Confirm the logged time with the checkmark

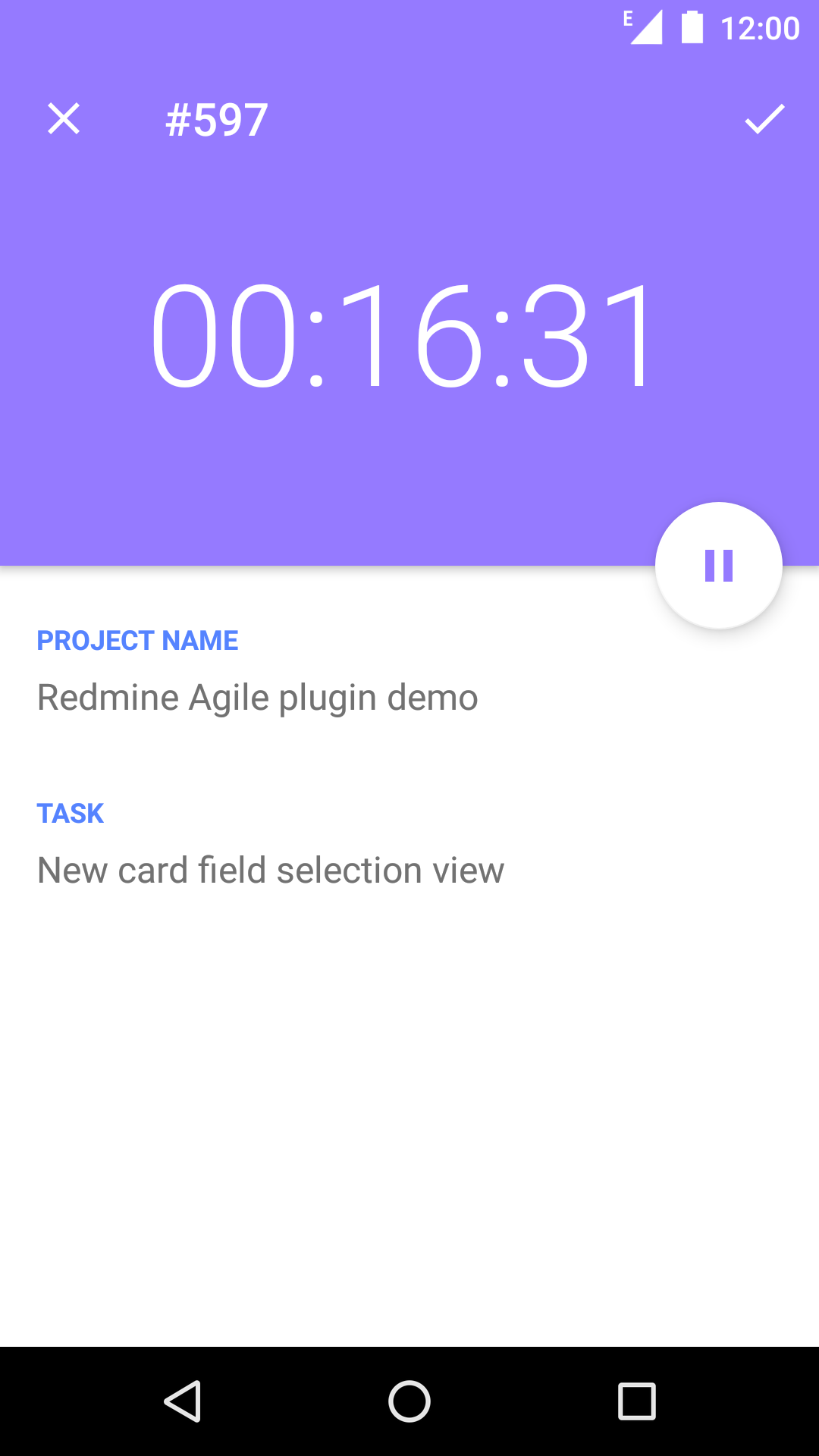click(764, 119)
